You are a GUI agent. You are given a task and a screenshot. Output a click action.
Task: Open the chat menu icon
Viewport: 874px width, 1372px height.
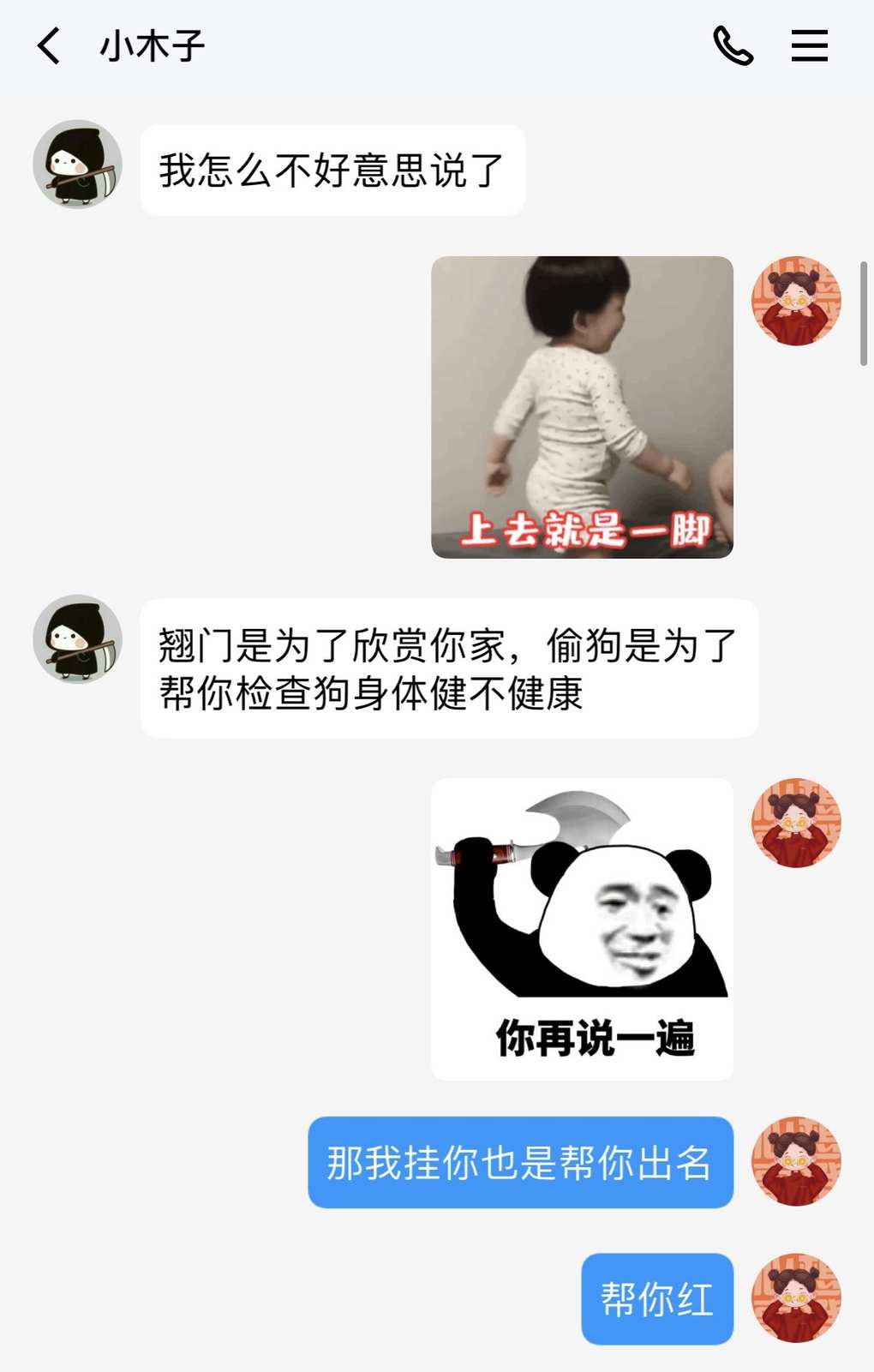[x=809, y=45]
